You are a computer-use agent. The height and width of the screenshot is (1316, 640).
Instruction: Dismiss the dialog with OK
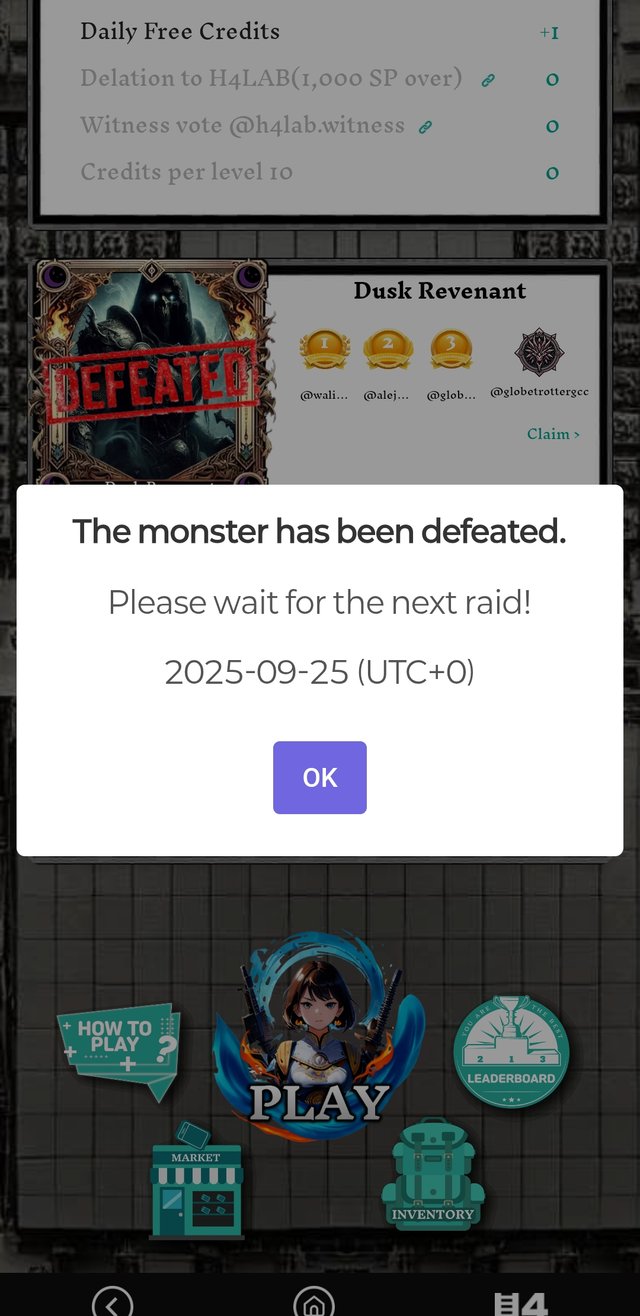320,777
